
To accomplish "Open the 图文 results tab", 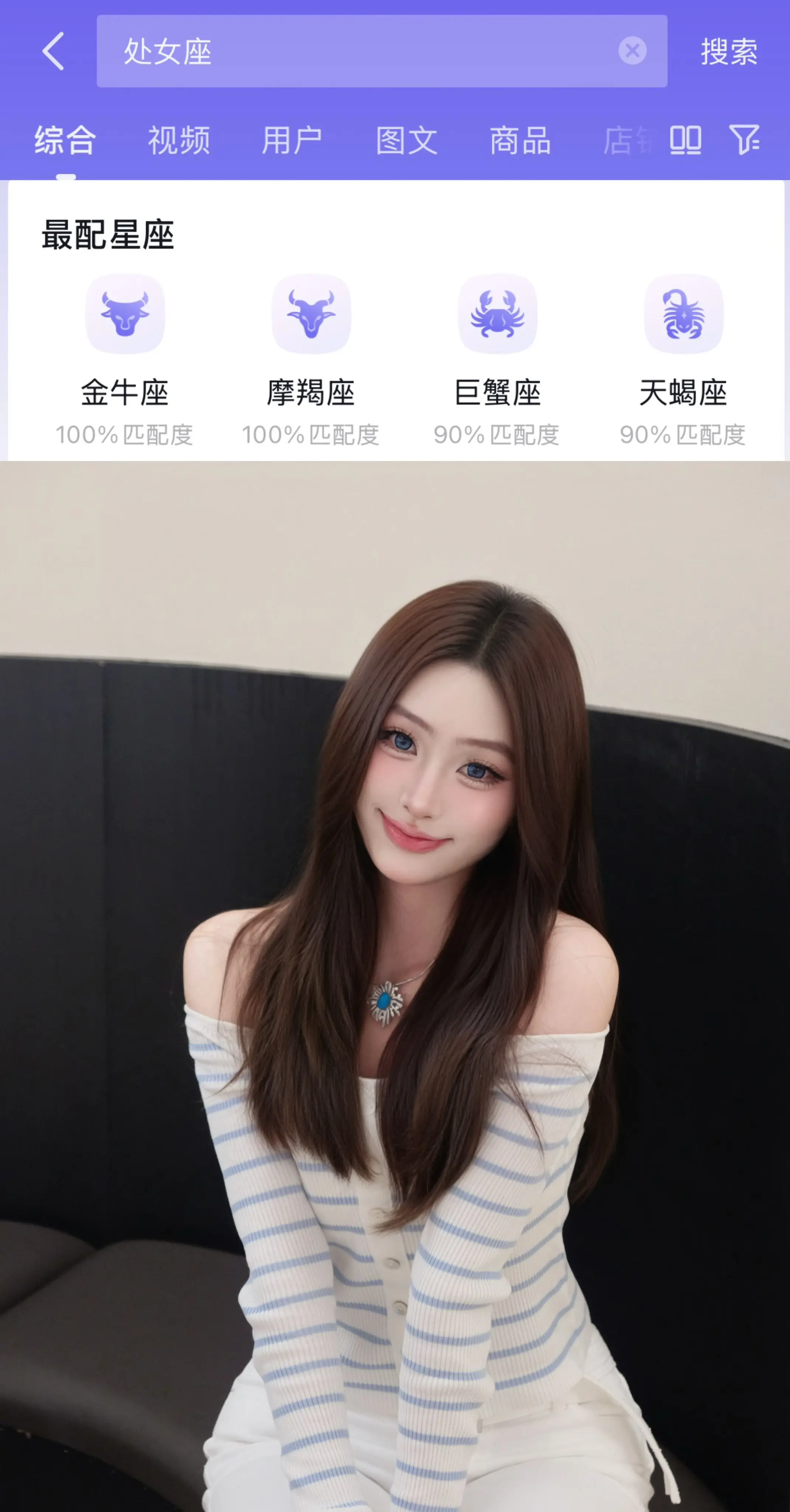I will coord(407,141).
